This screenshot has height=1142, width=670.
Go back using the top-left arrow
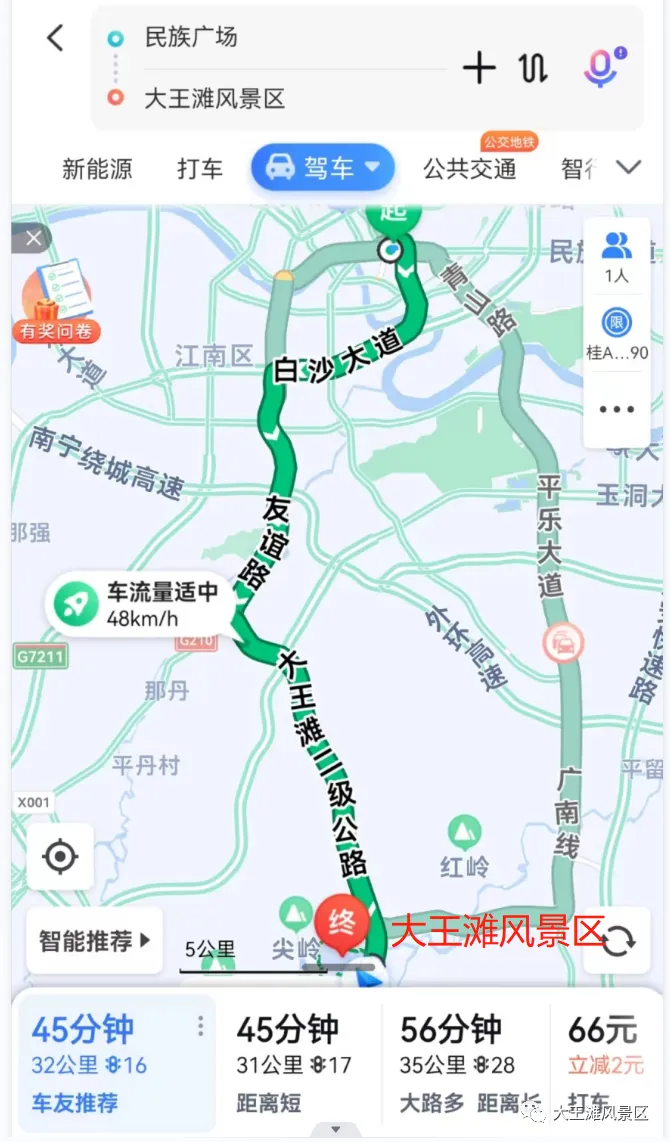click(x=55, y=39)
